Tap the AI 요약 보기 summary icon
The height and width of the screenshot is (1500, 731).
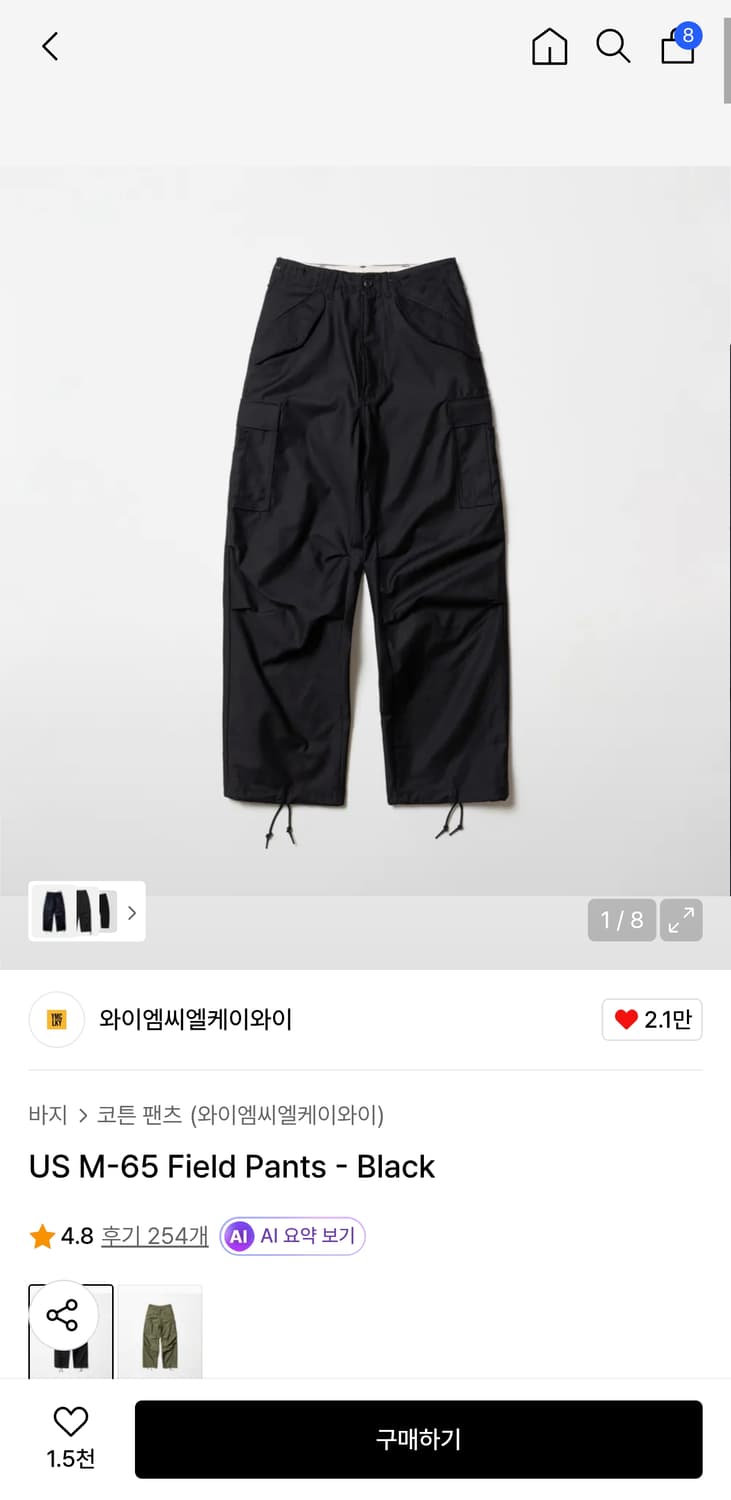click(238, 1236)
